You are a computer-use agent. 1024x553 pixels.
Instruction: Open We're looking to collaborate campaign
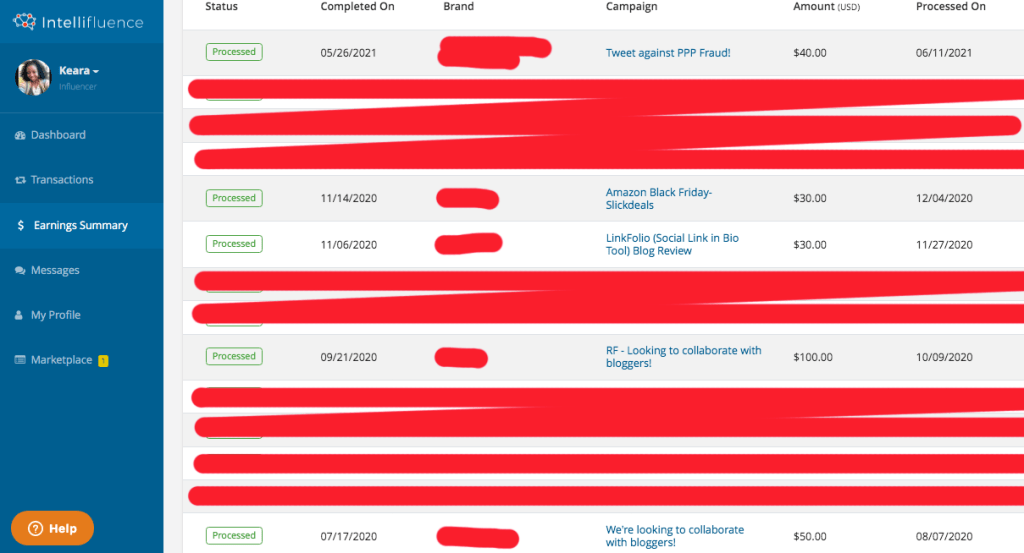[x=674, y=535]
